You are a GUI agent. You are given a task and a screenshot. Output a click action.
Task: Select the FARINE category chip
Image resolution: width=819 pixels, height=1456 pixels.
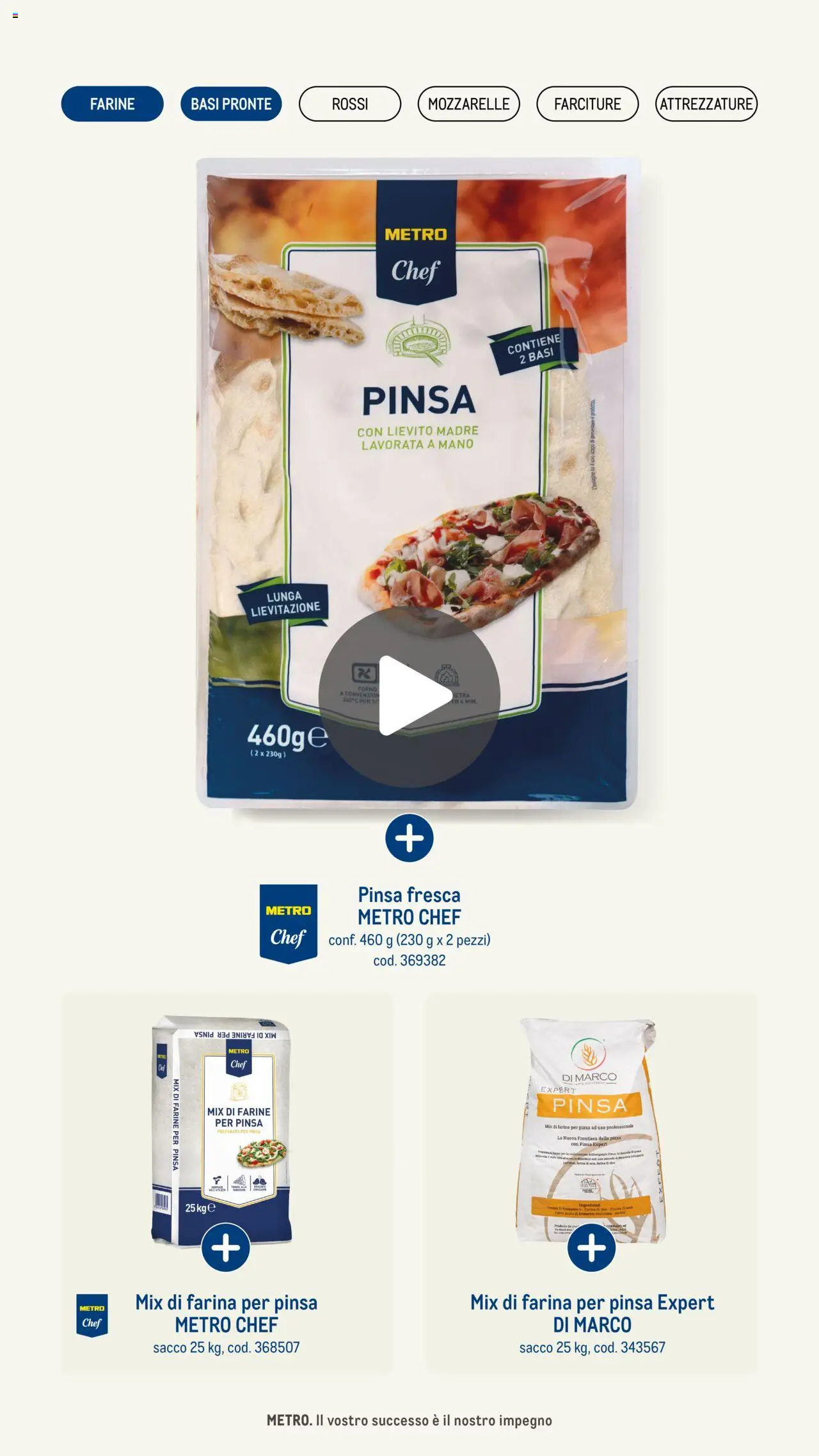point(112,104)
